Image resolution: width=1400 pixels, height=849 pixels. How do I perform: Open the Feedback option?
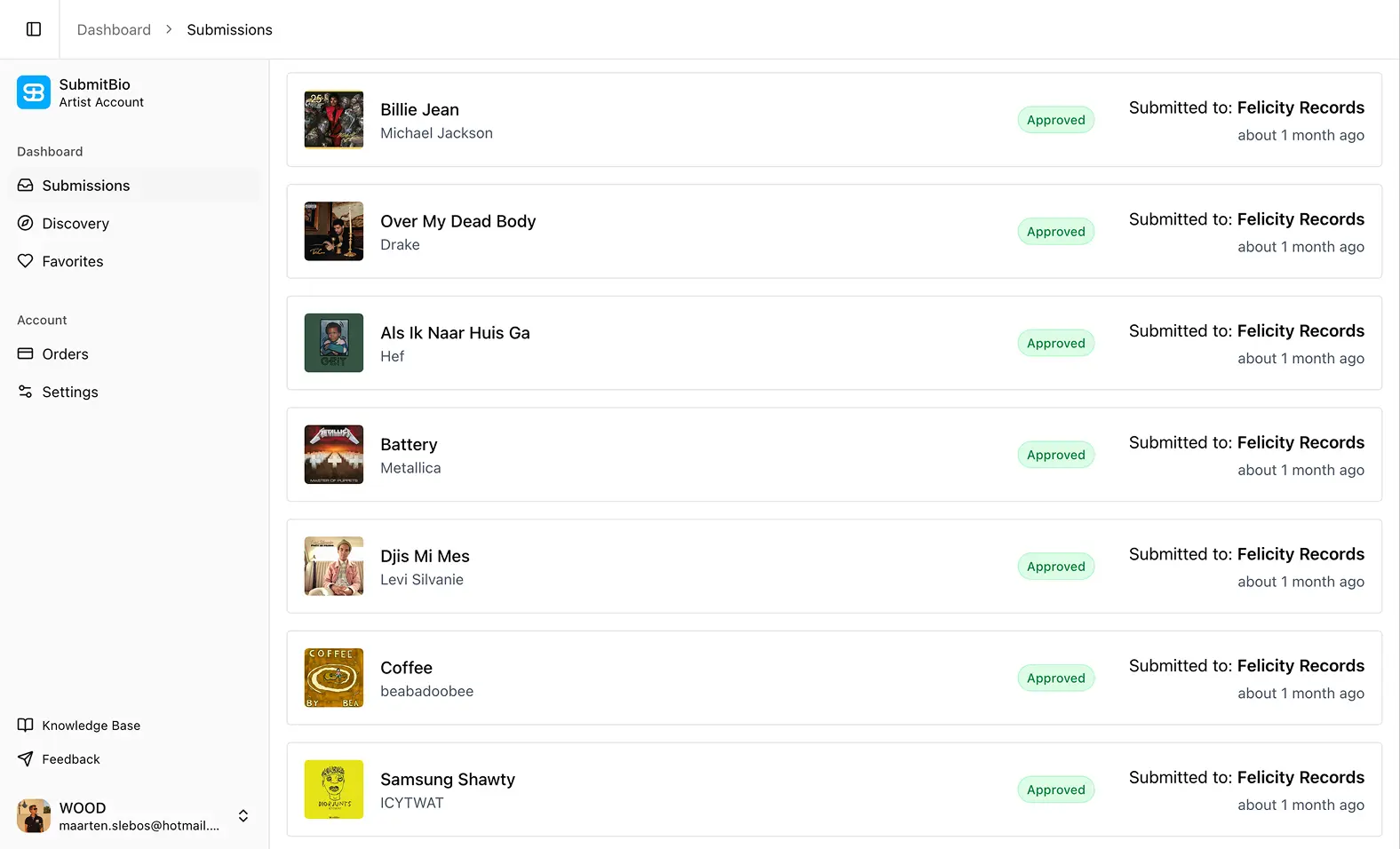[x=71, y=759]
